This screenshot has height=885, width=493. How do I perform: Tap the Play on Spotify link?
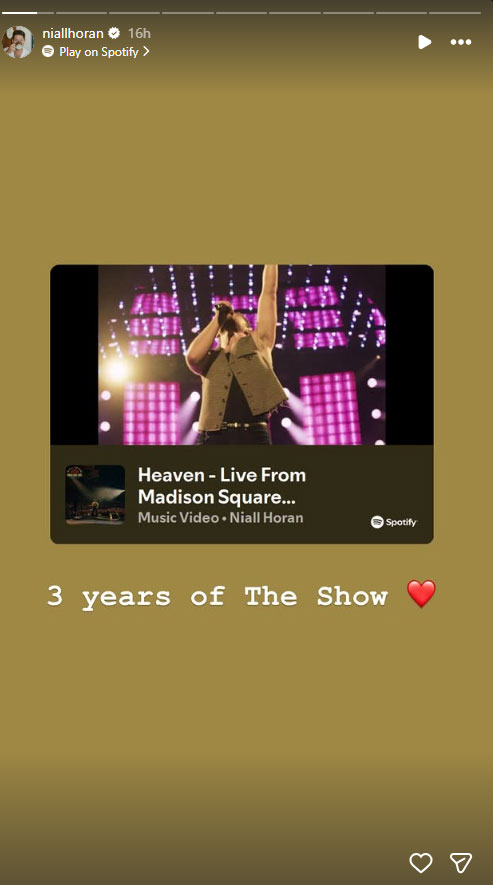click(96, 51)
